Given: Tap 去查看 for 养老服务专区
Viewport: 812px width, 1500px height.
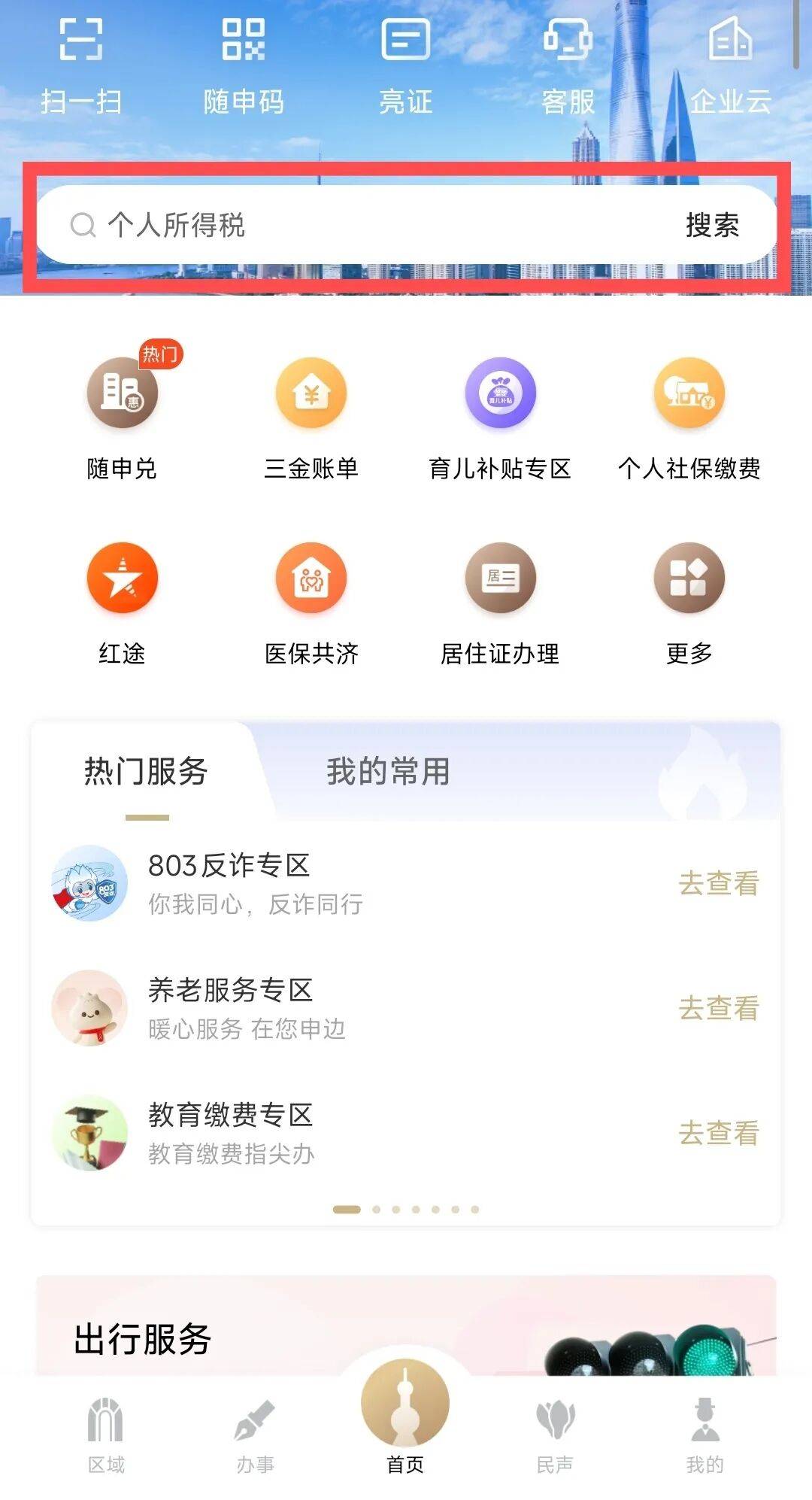Looking at the screenshot, I should click(719, 1008).
